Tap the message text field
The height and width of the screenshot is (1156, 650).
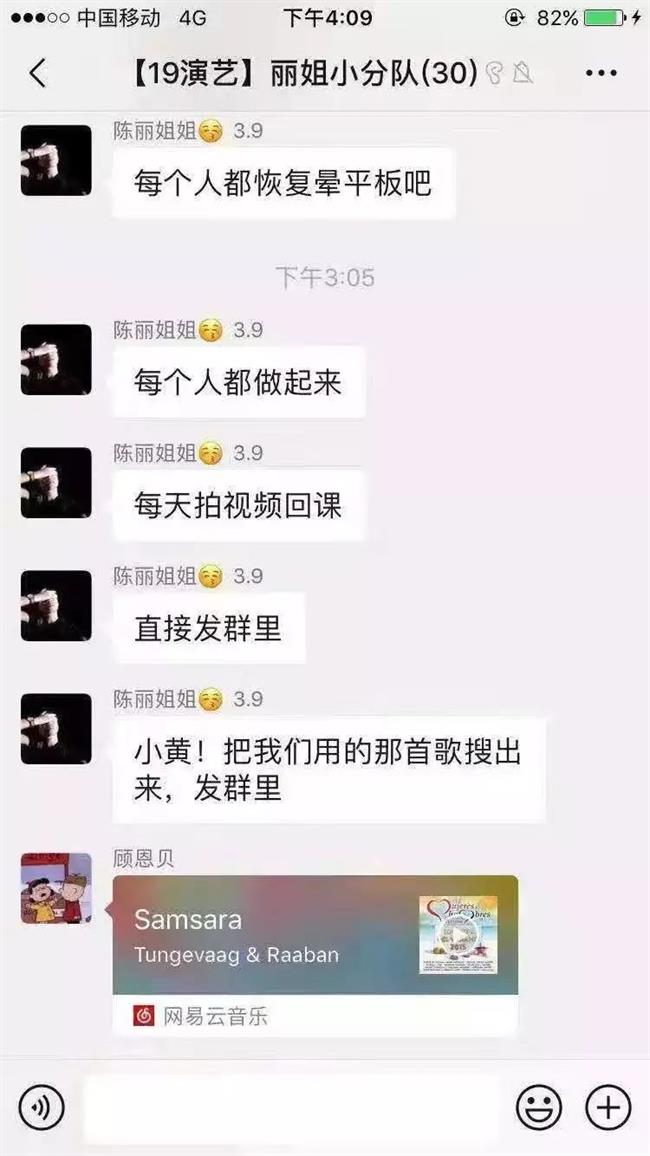[290, 1107]
